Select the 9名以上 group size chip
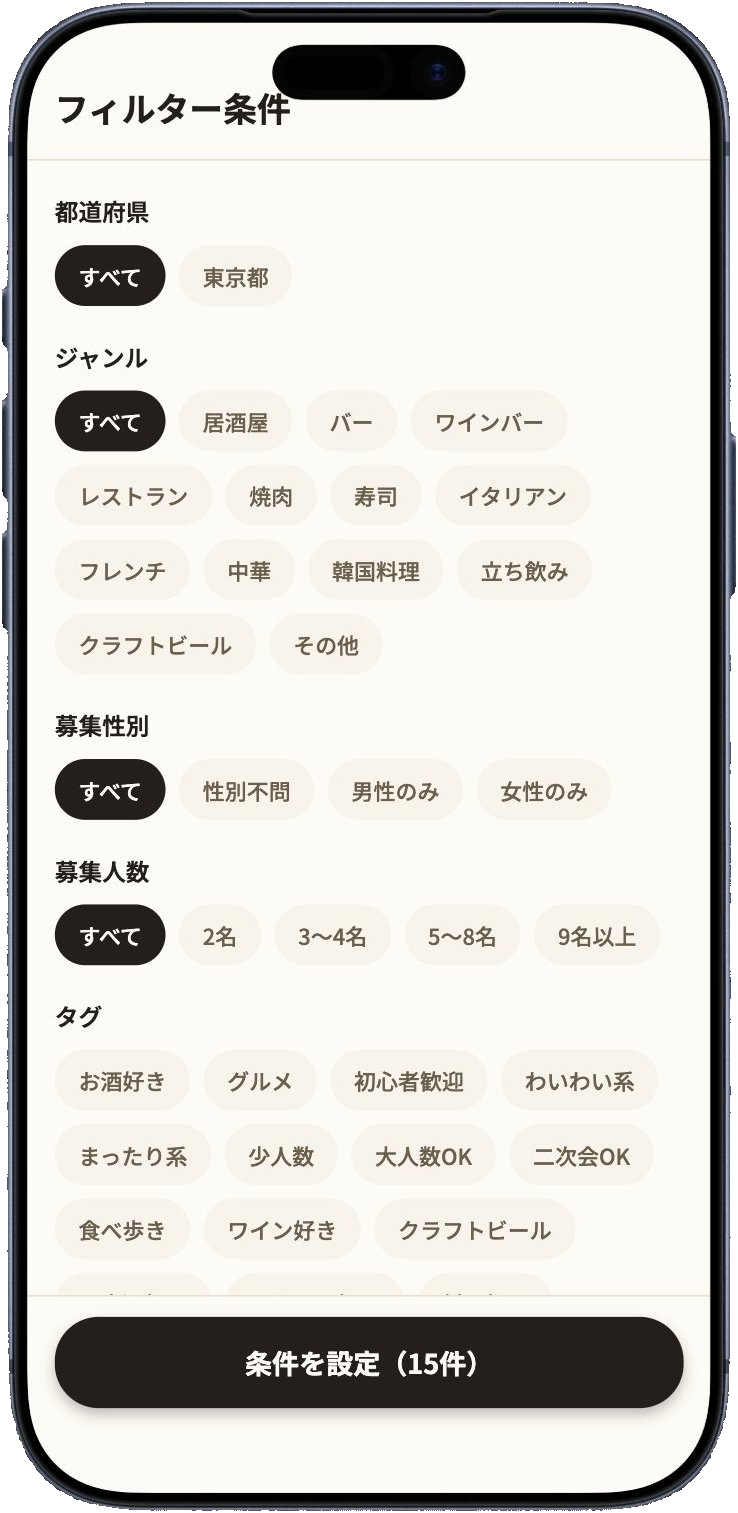Screen dimensions: 738x1513 pyautogui.click(x=596, y=935)
